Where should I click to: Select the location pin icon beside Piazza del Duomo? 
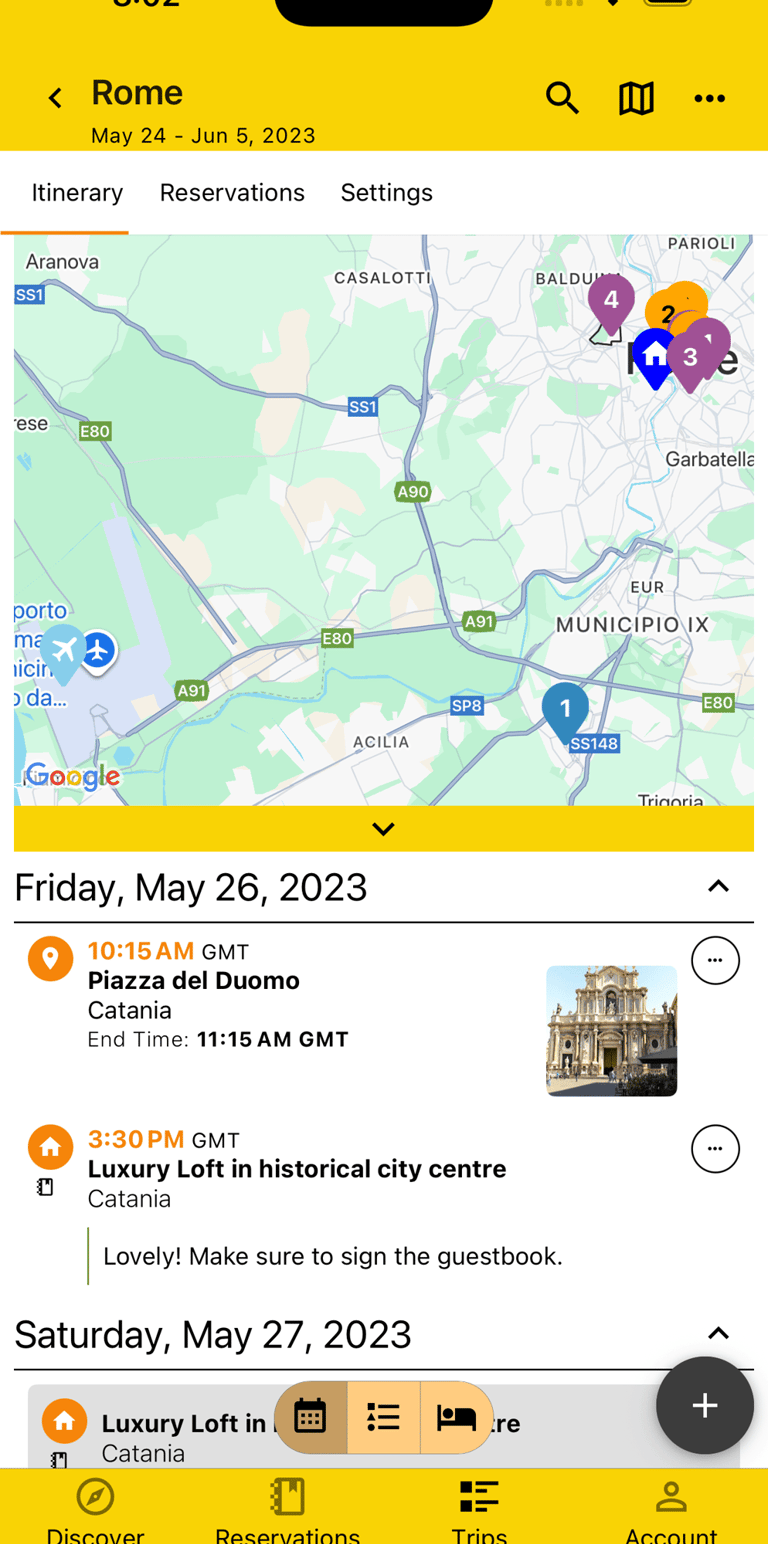point(50,957)
